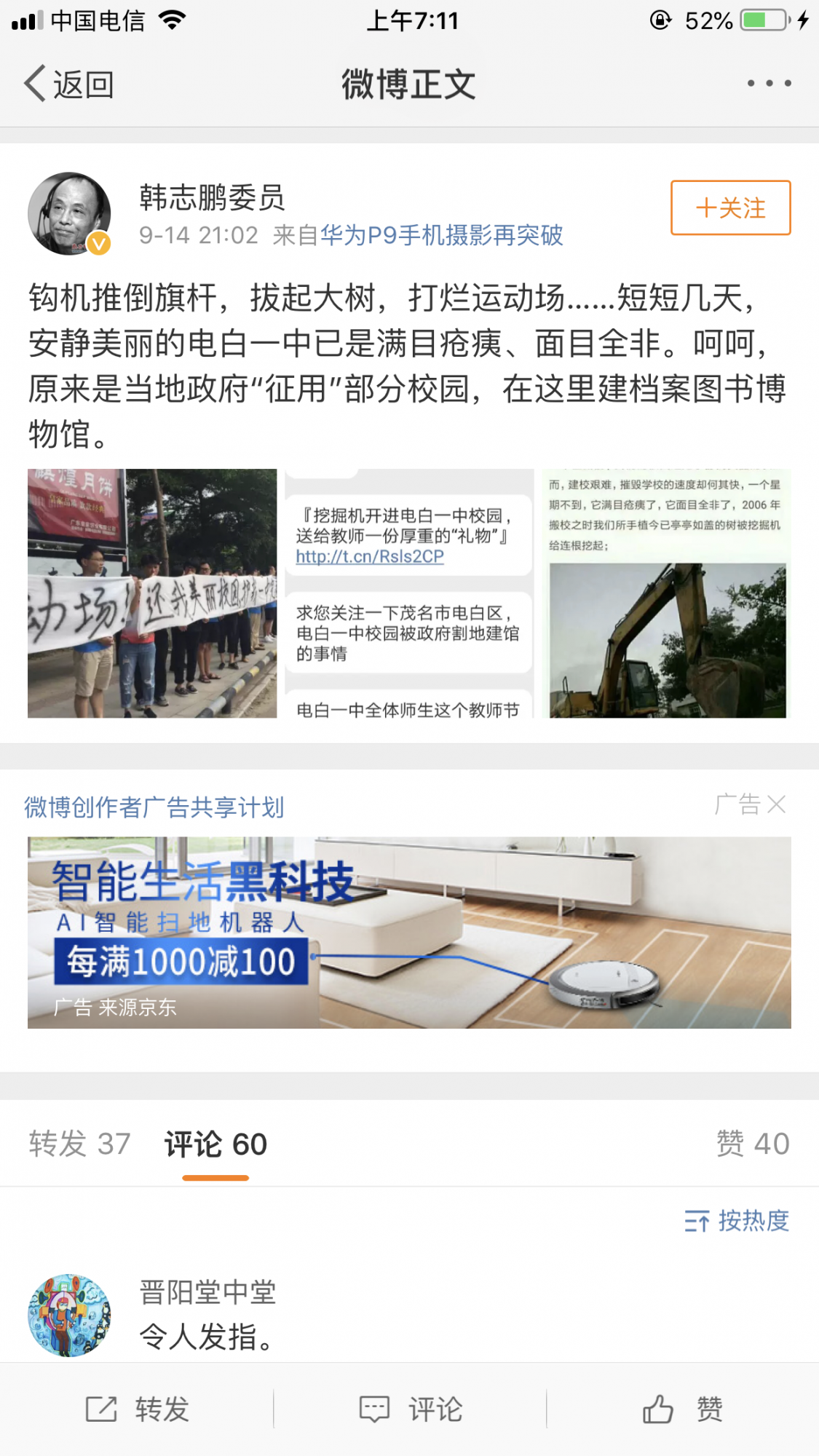
Task: Switch to the 转发 37 tab
Action: 79,1144
